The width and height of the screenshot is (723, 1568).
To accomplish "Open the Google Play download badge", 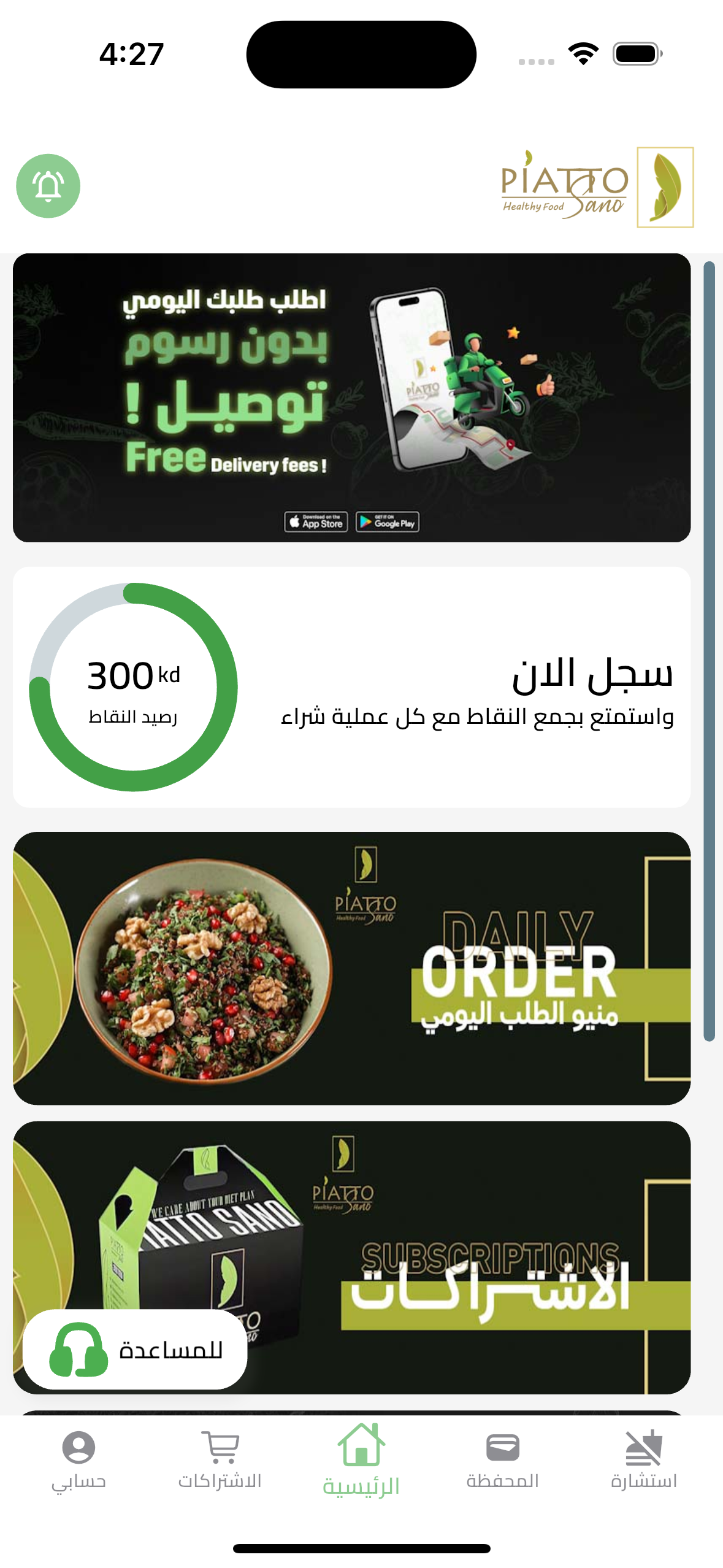I will coord(388,522).
